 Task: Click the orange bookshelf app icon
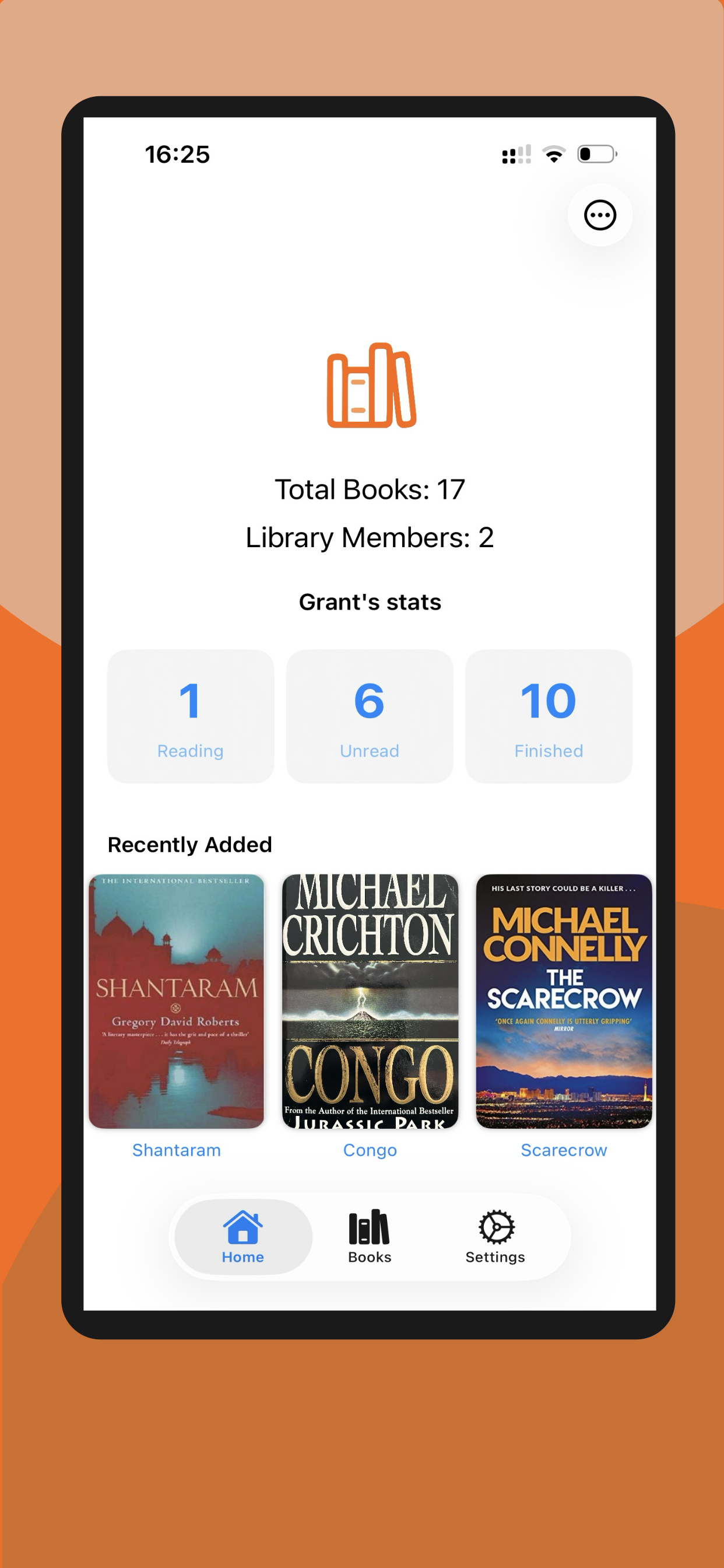click(371, 386)
